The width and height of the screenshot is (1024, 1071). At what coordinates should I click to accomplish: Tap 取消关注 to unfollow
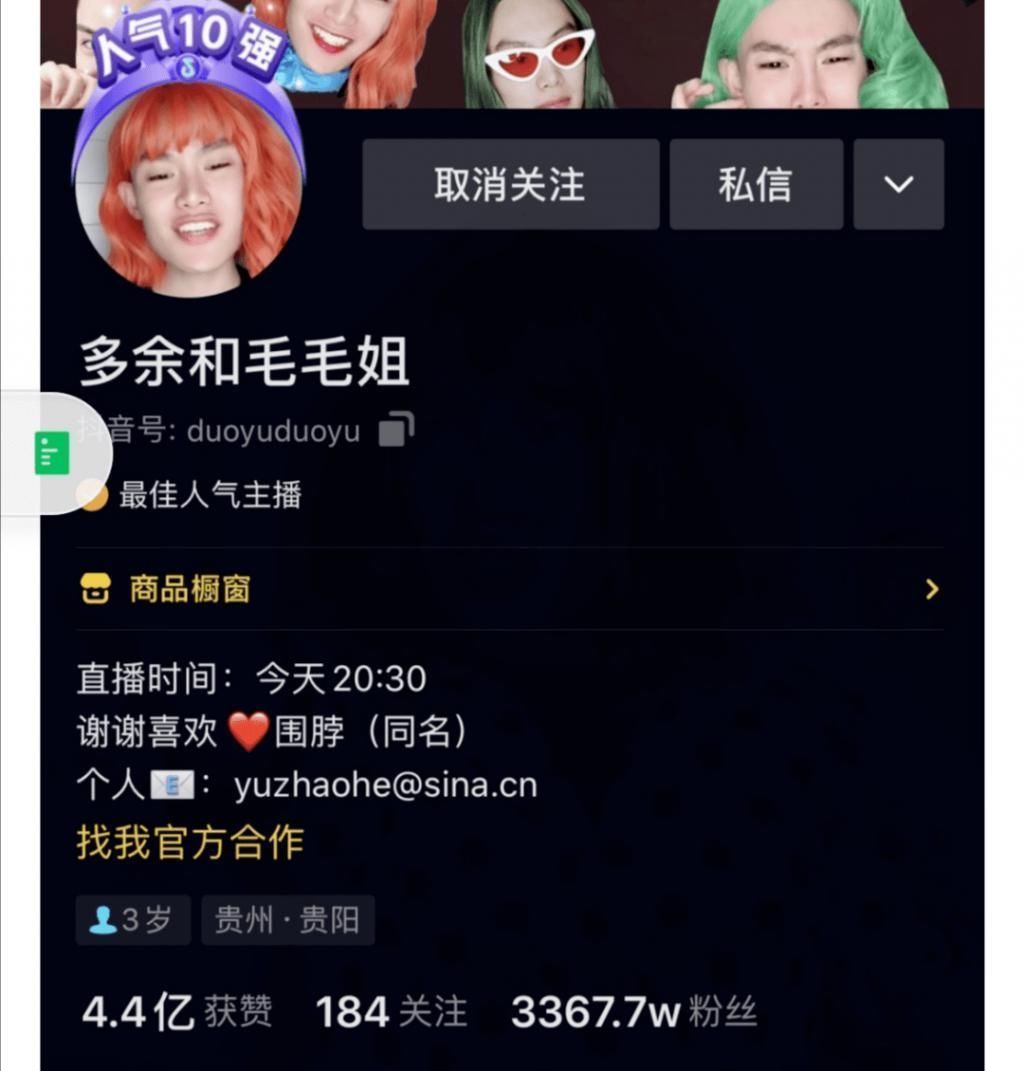click(x=510, y=184)
